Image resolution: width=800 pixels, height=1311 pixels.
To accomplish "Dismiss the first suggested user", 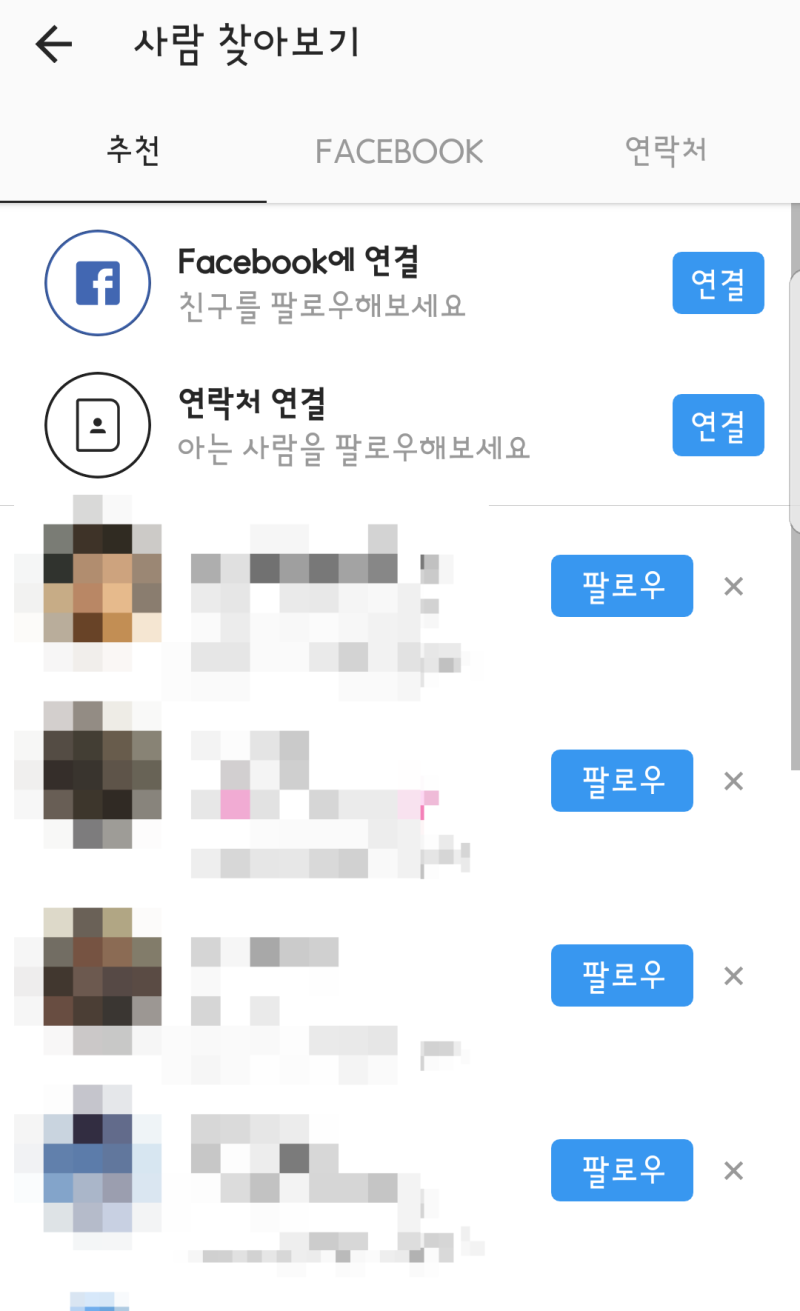I will coord(734,587).
